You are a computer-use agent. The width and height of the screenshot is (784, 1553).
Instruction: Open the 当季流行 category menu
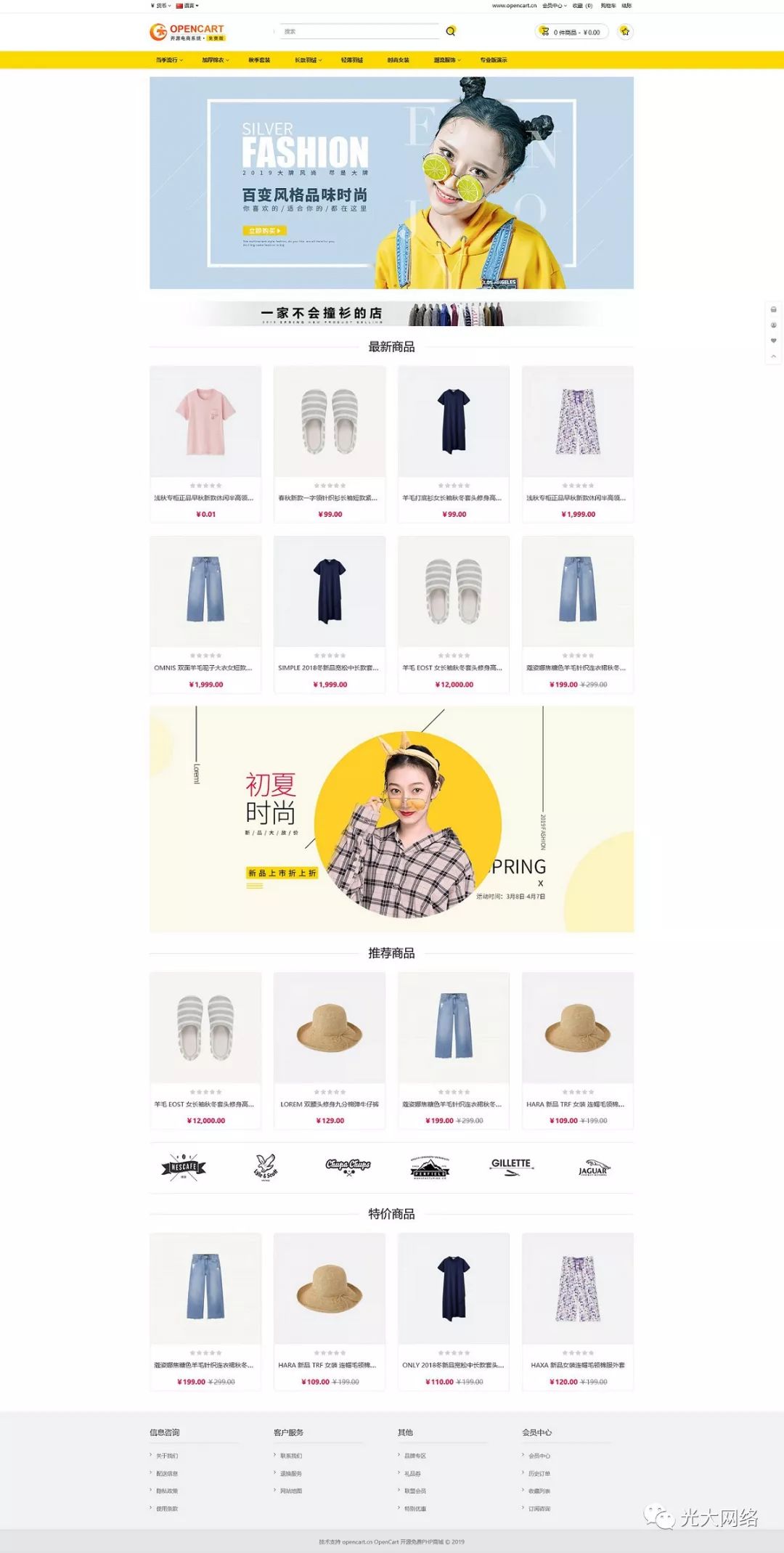pos(169,60)
